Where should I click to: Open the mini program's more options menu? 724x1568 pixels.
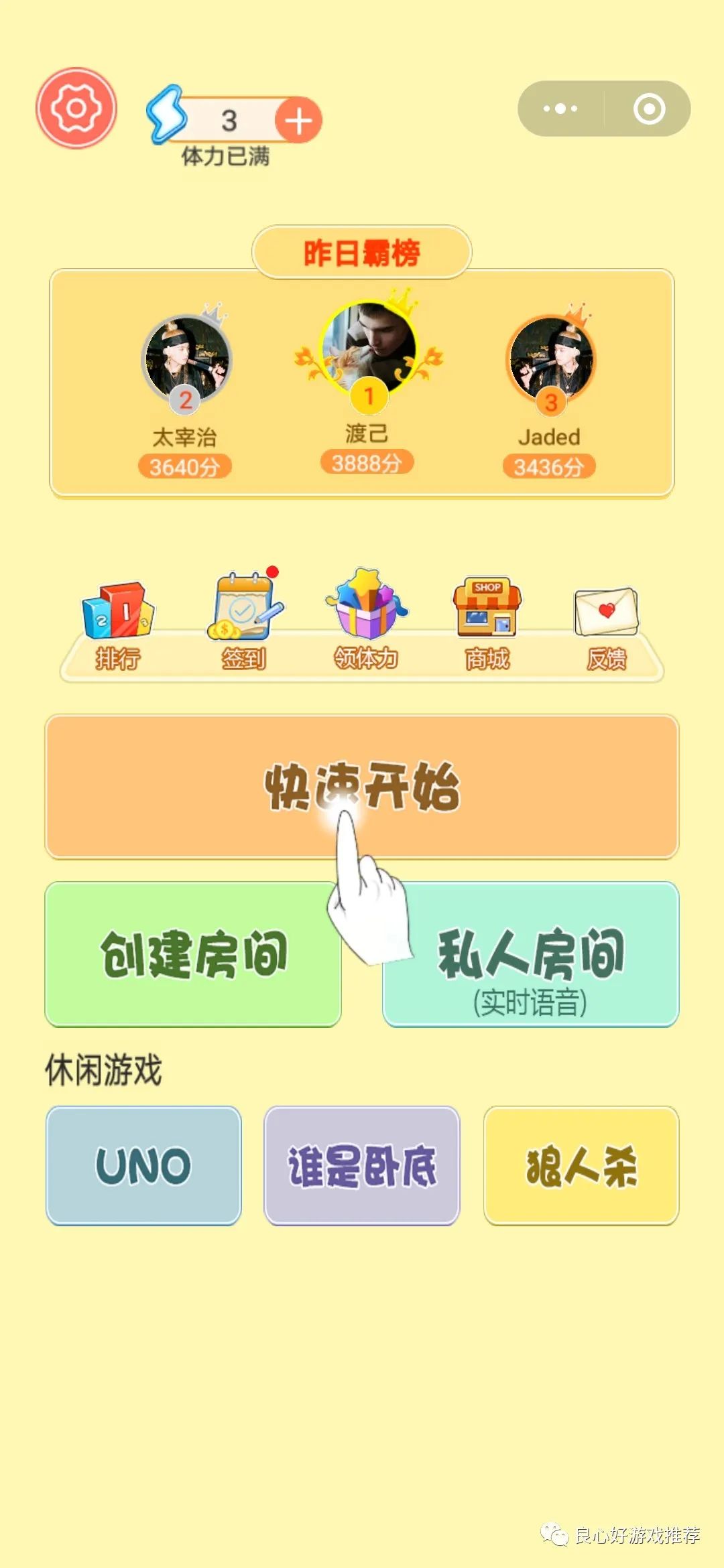click(x=560, y=109)
